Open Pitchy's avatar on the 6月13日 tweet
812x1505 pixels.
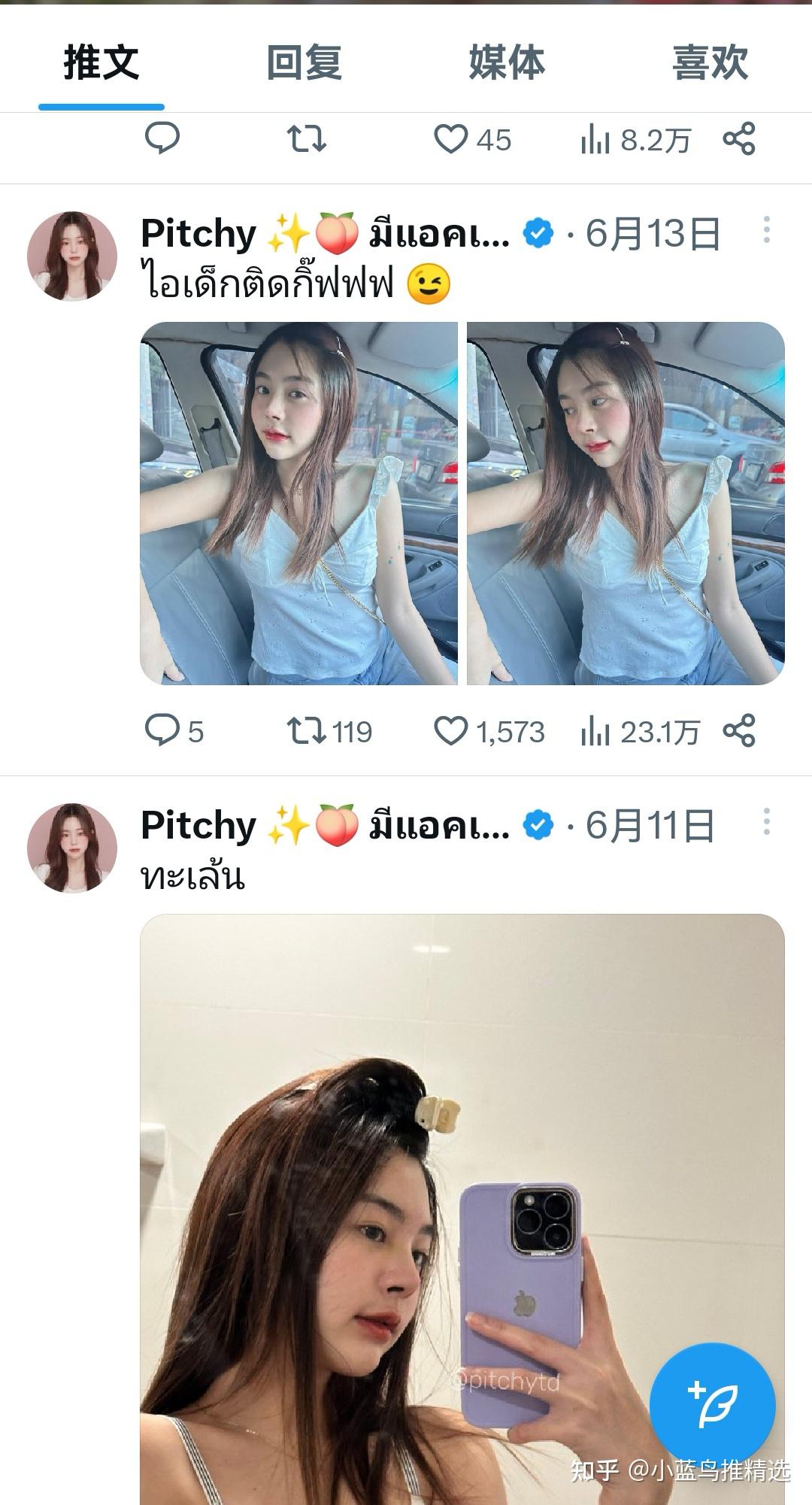coord(72,256)
